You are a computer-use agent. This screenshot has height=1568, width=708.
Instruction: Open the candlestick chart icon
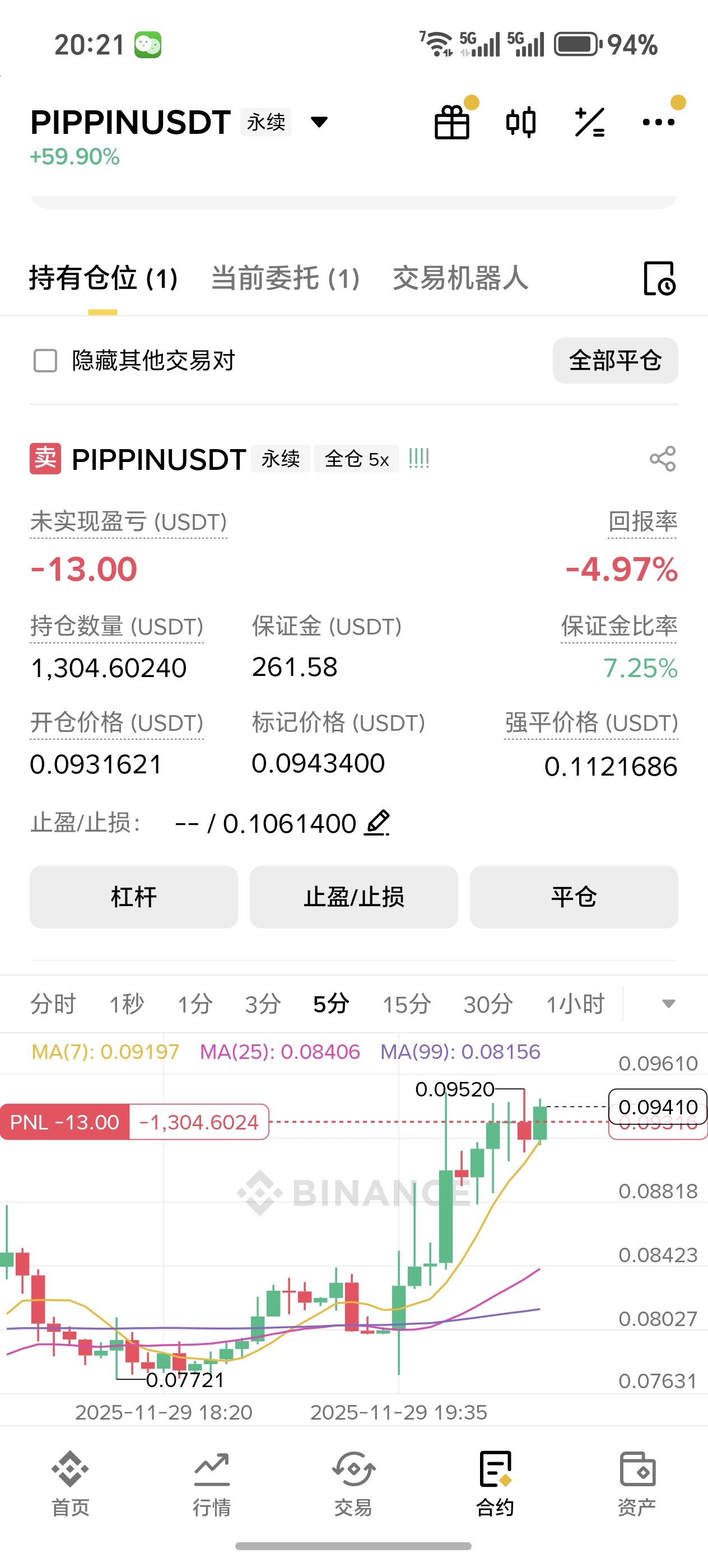(x=521, y=122)
